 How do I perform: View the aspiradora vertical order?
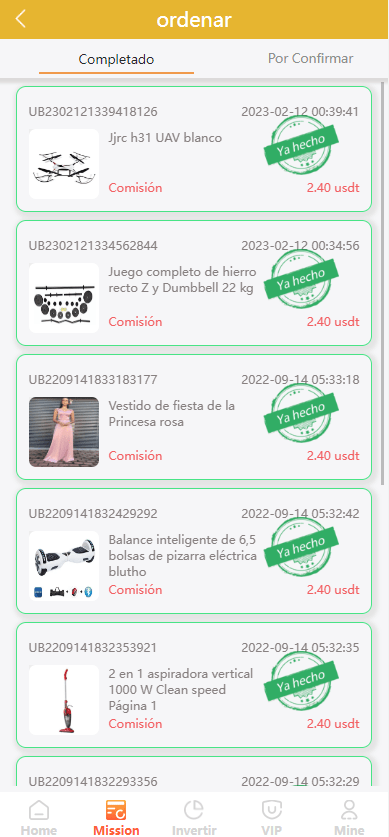(194, 685)
